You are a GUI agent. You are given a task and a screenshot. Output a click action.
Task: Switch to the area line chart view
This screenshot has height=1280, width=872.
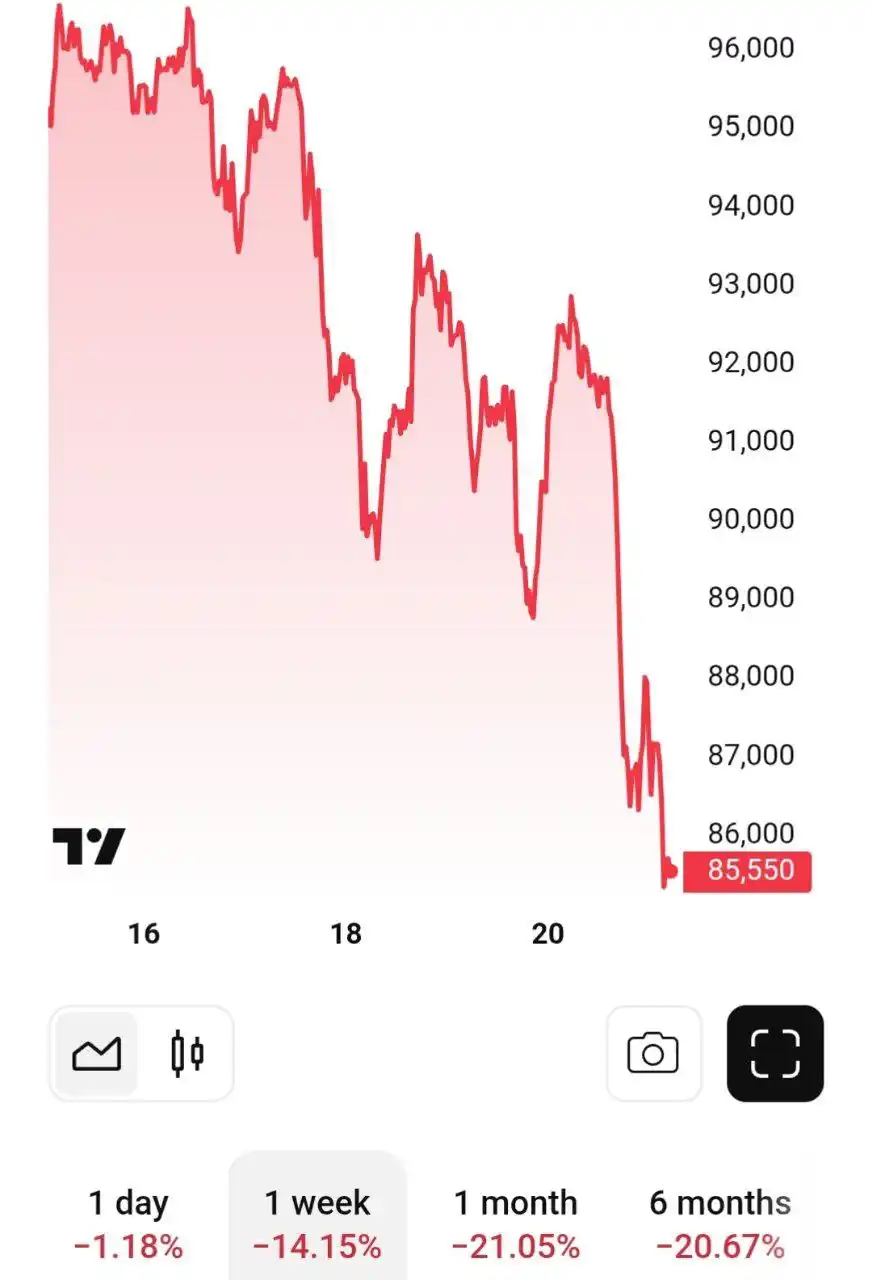[x=96, y=1053]
